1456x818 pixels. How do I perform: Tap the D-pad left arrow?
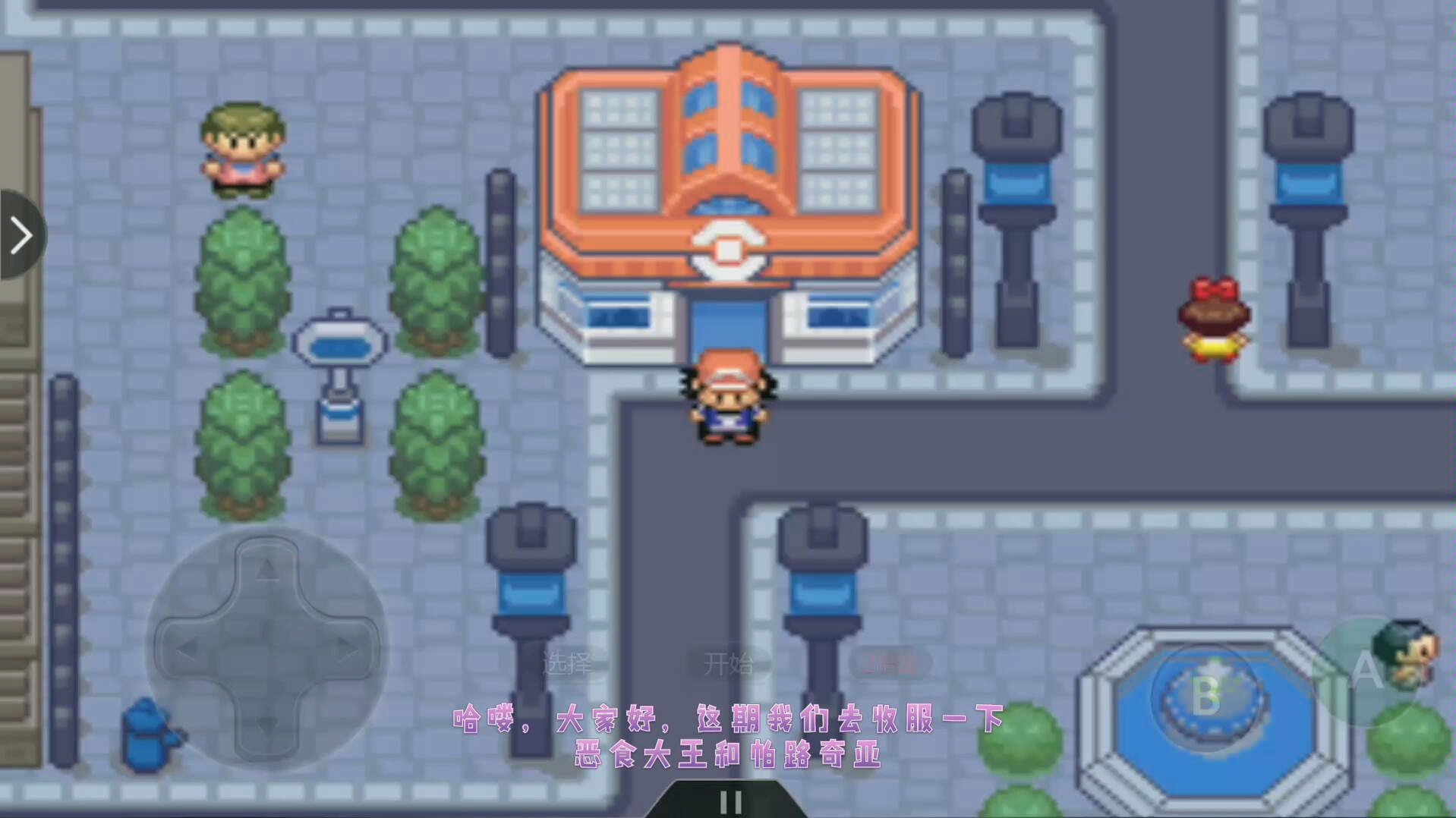coord(188,650)
